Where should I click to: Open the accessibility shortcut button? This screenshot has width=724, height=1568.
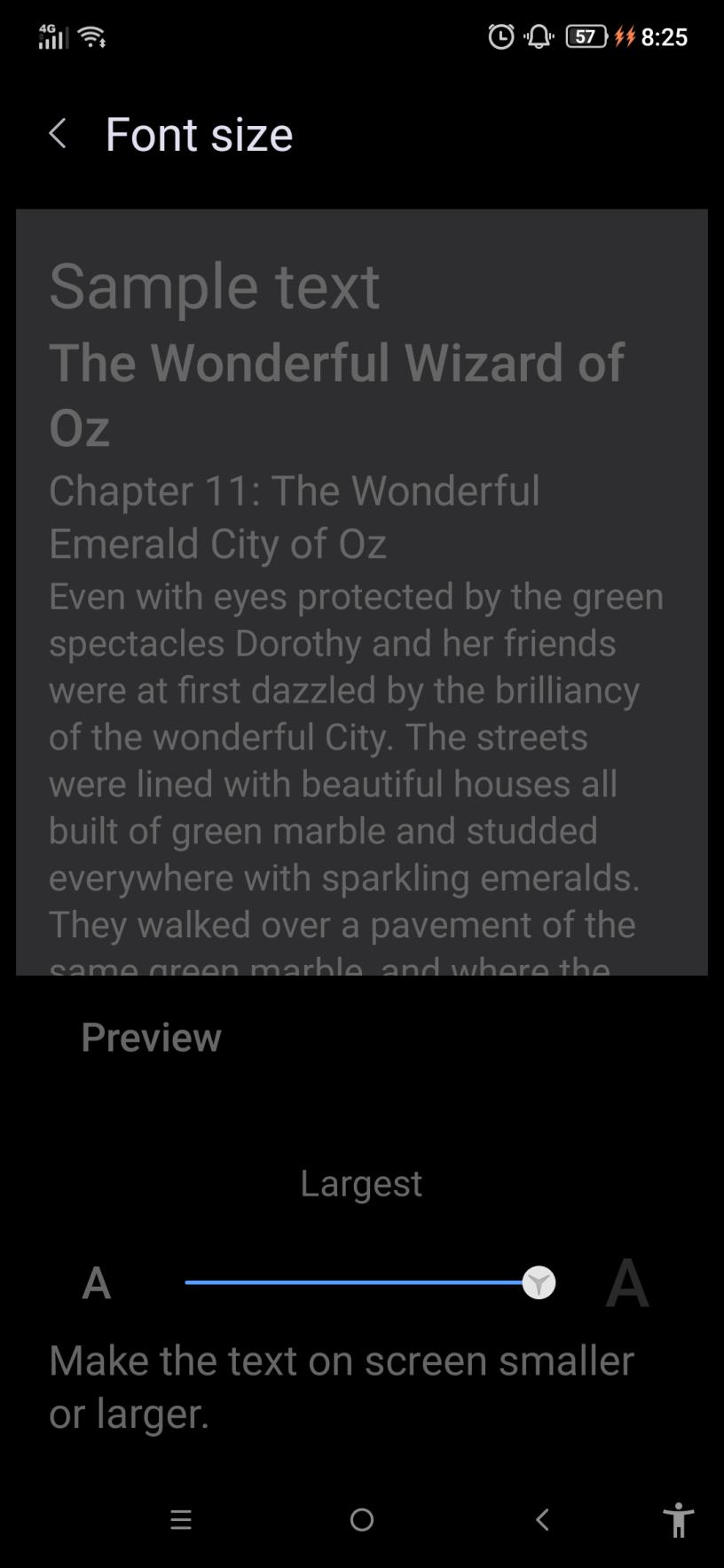point(678,1520)
